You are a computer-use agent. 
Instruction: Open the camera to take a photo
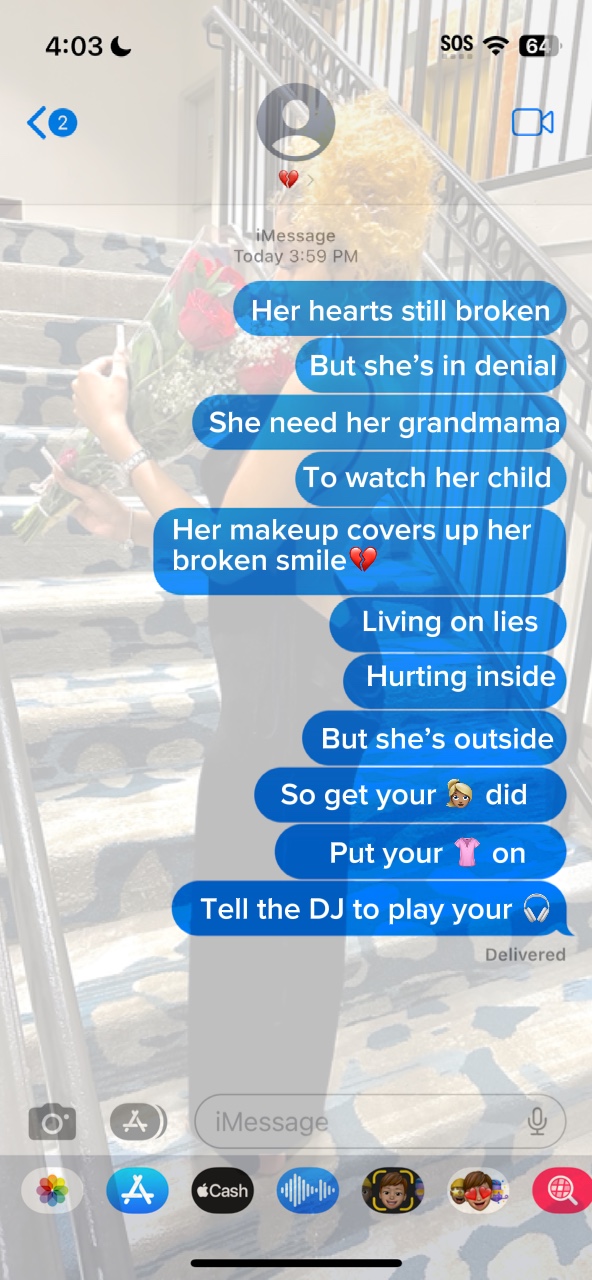click(x=52, y=1122)
